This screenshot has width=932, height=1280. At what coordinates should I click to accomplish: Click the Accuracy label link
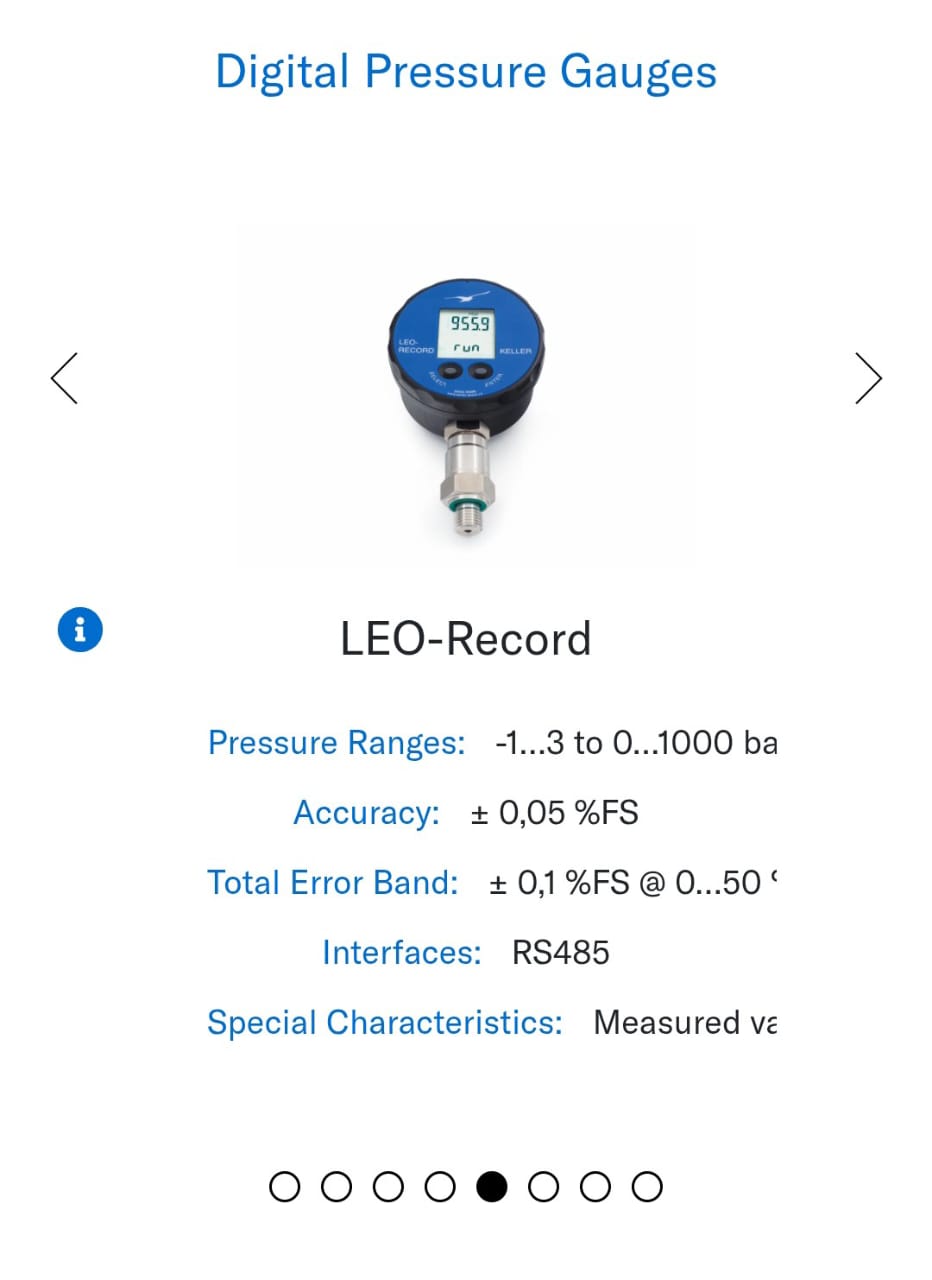pos(366,813)
